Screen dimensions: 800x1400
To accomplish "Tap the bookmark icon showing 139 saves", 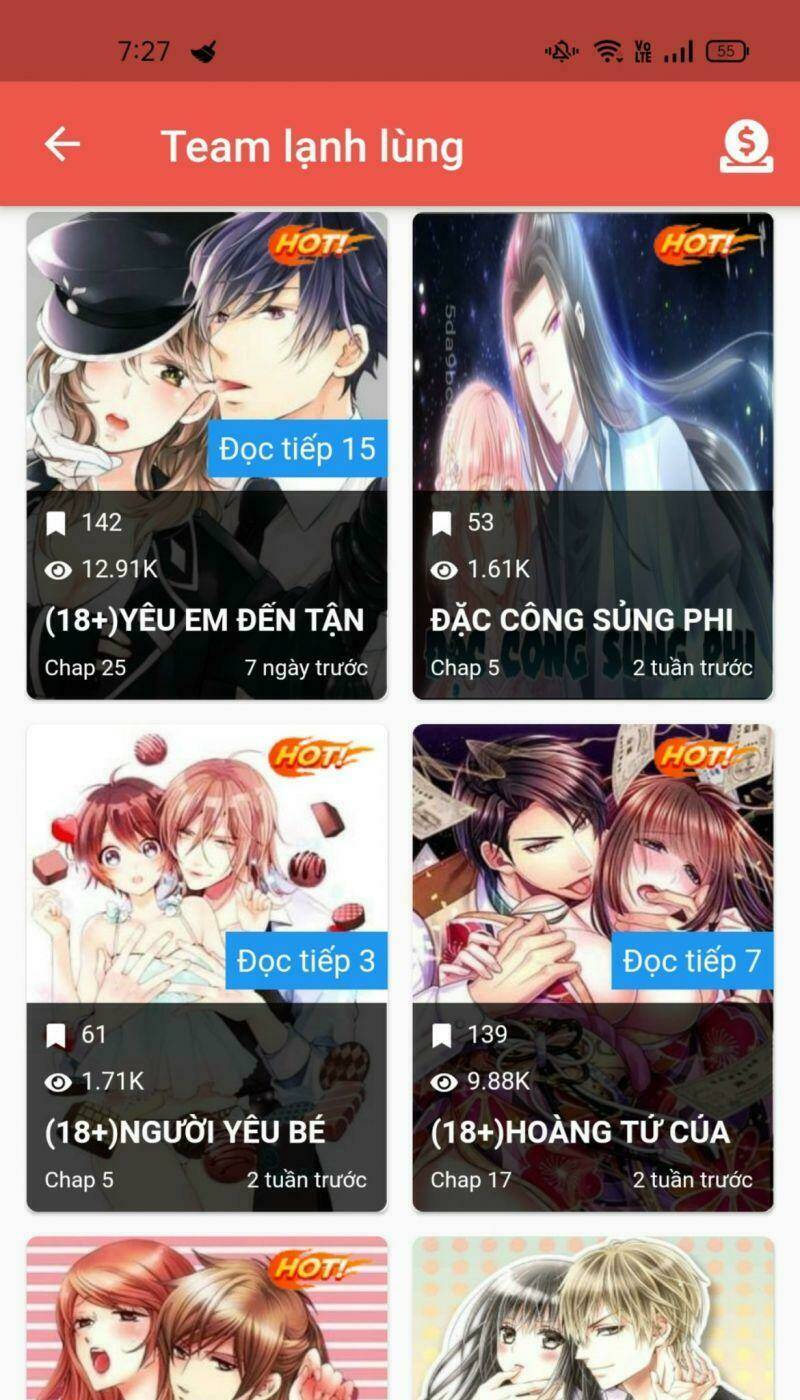I will (444, 1034).
